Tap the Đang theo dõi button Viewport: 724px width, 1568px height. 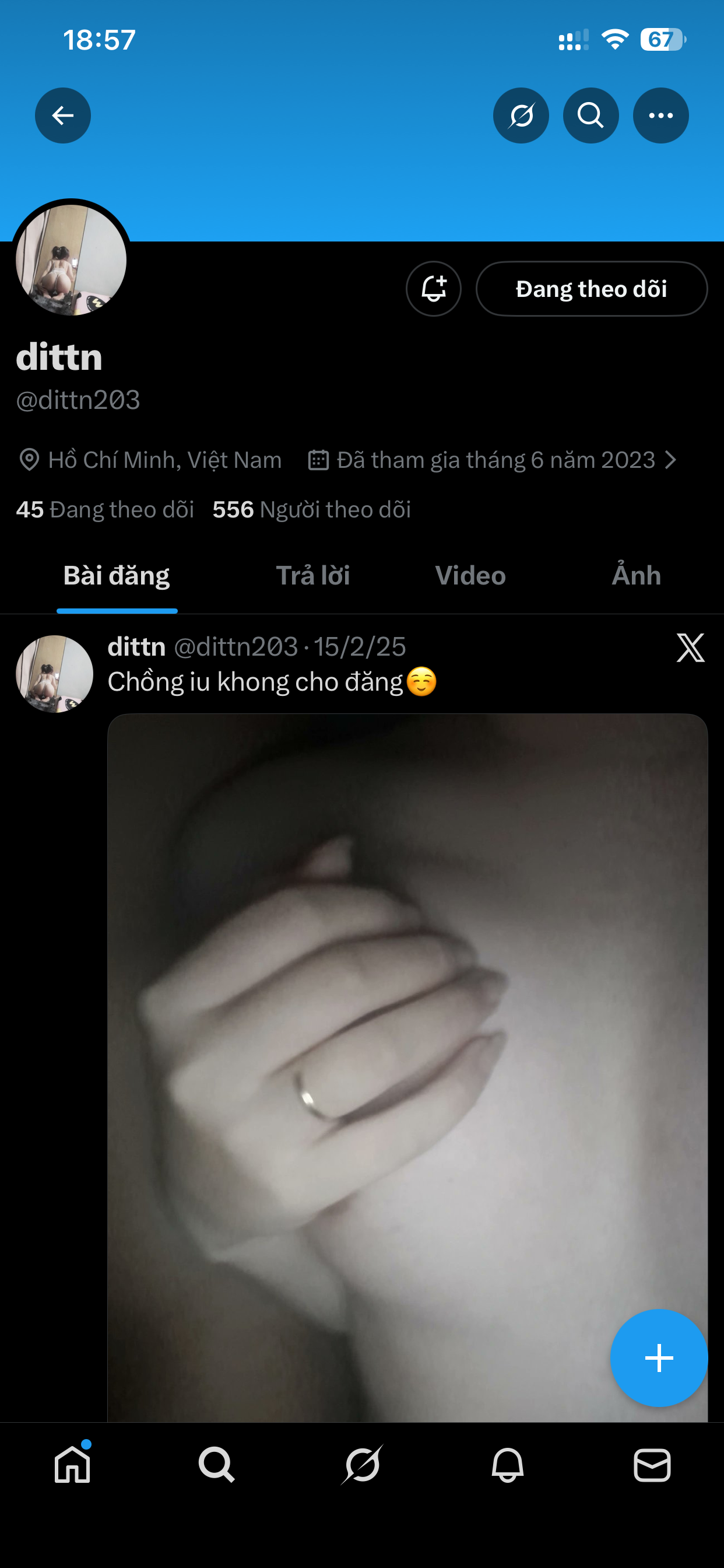(x=591, y=289)
